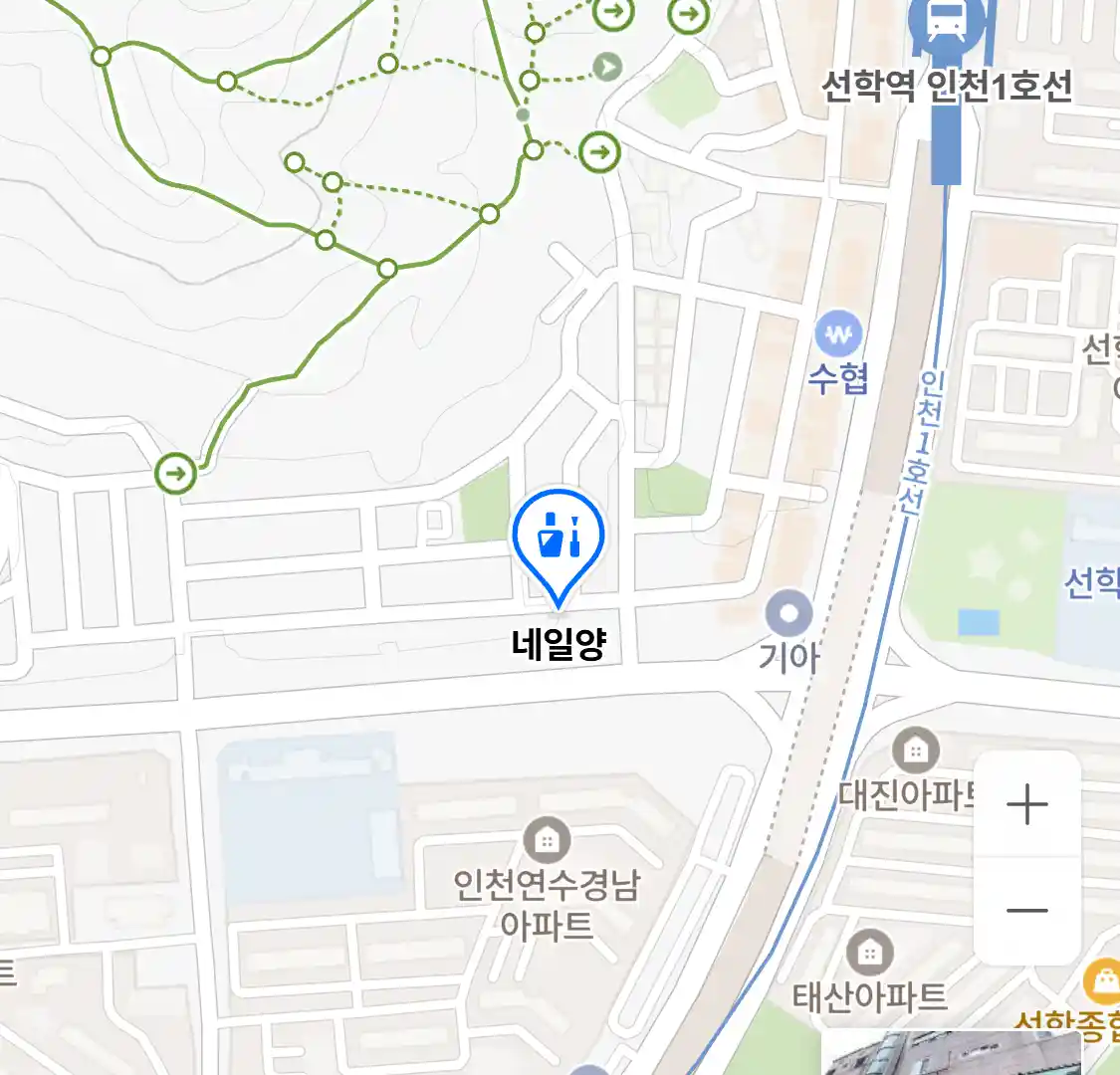Image resolution: width=1120 pixels, height=1075 pixels.
Task: Select the 태산아파트 marker
Action: [x=869, y=954]
